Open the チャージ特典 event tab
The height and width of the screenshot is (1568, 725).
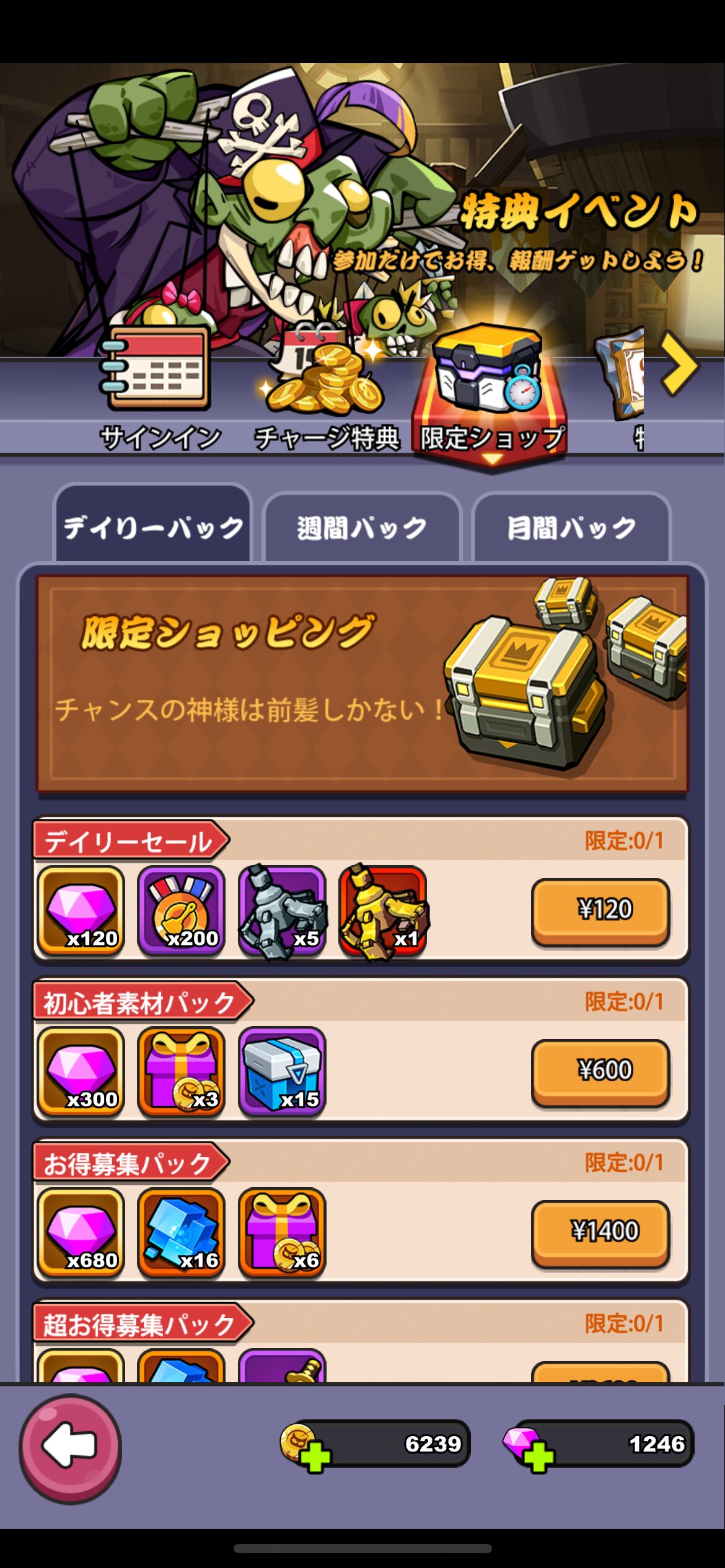point(327,390)
